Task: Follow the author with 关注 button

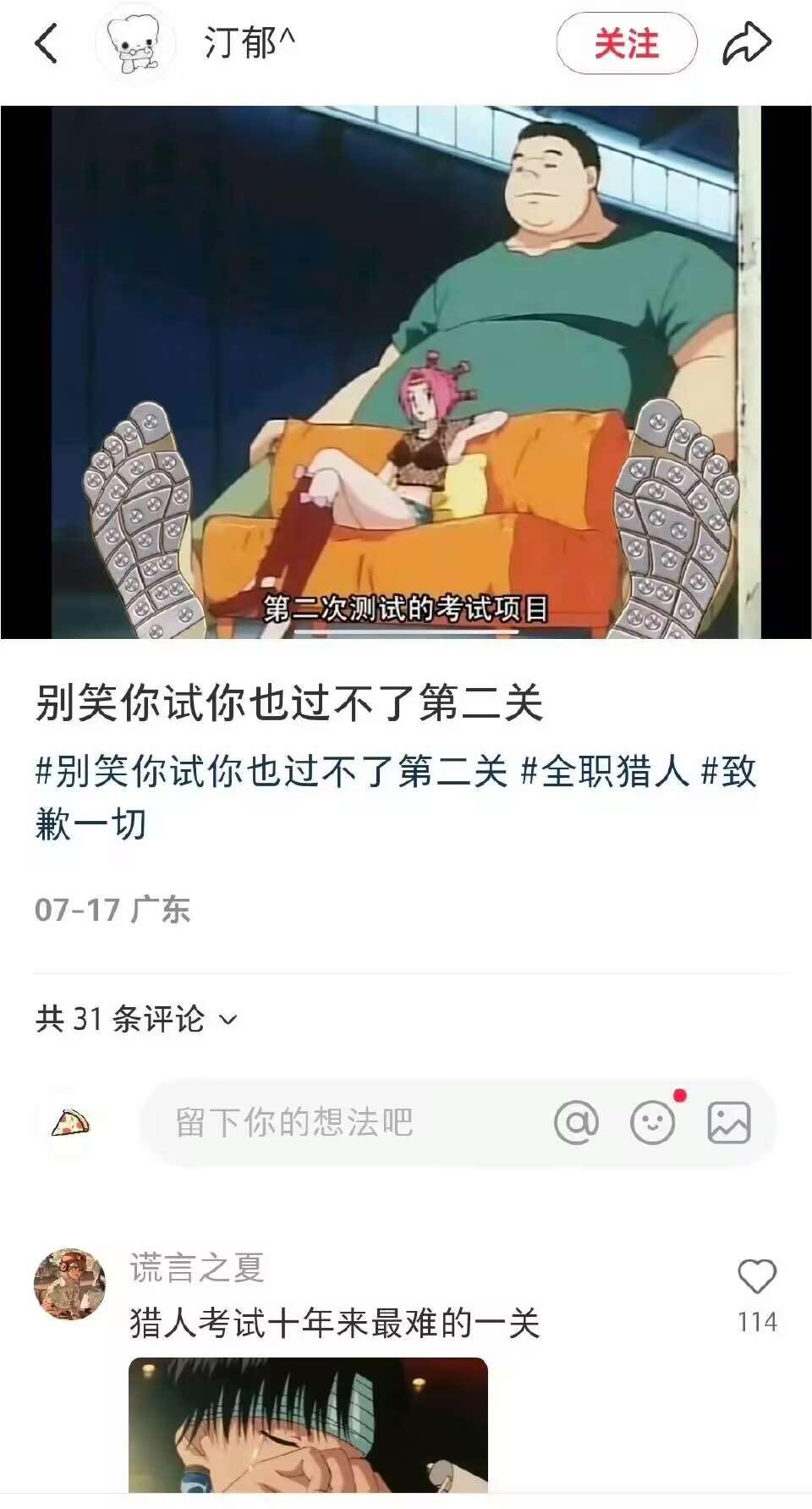Action: tap(626, 43)
